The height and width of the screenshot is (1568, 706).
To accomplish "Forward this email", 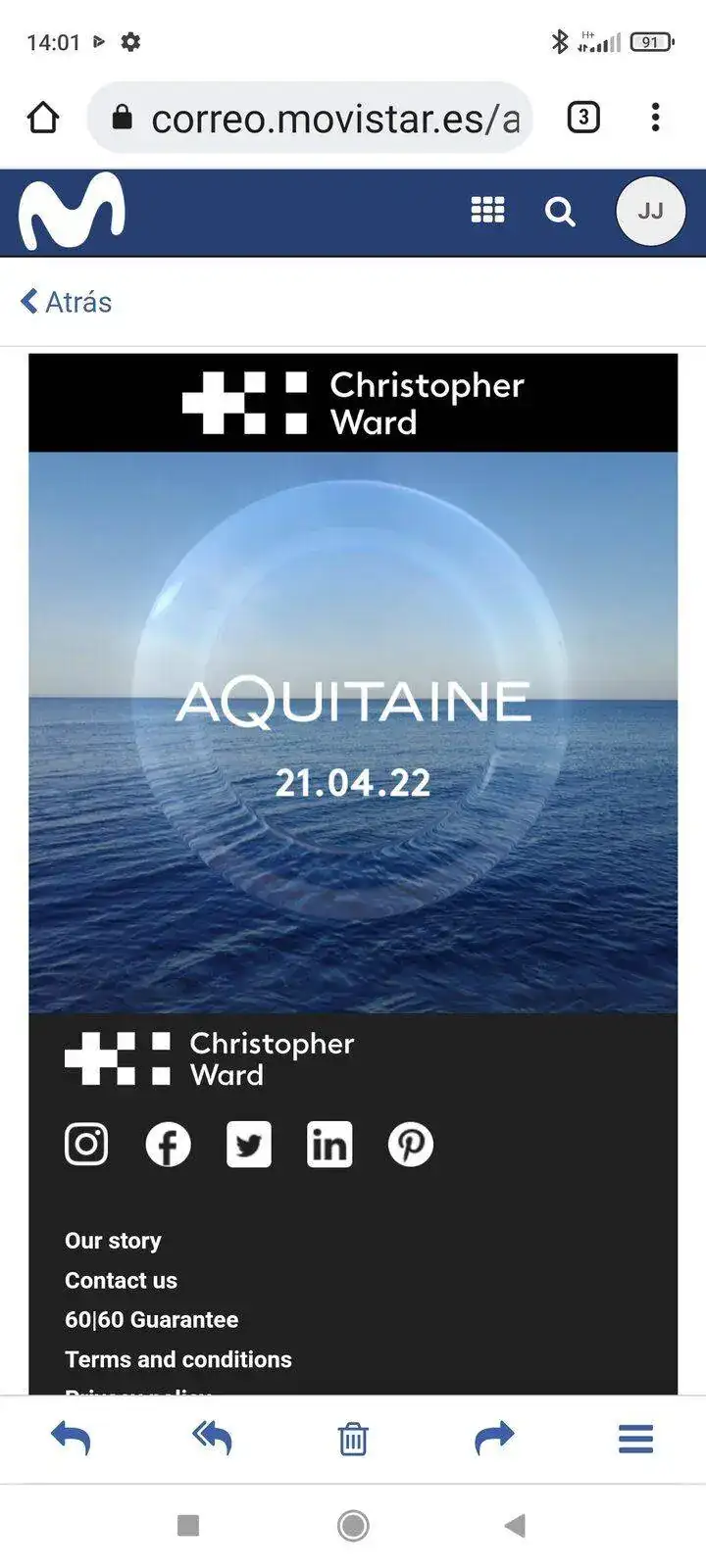I will tap(494, 1439).
